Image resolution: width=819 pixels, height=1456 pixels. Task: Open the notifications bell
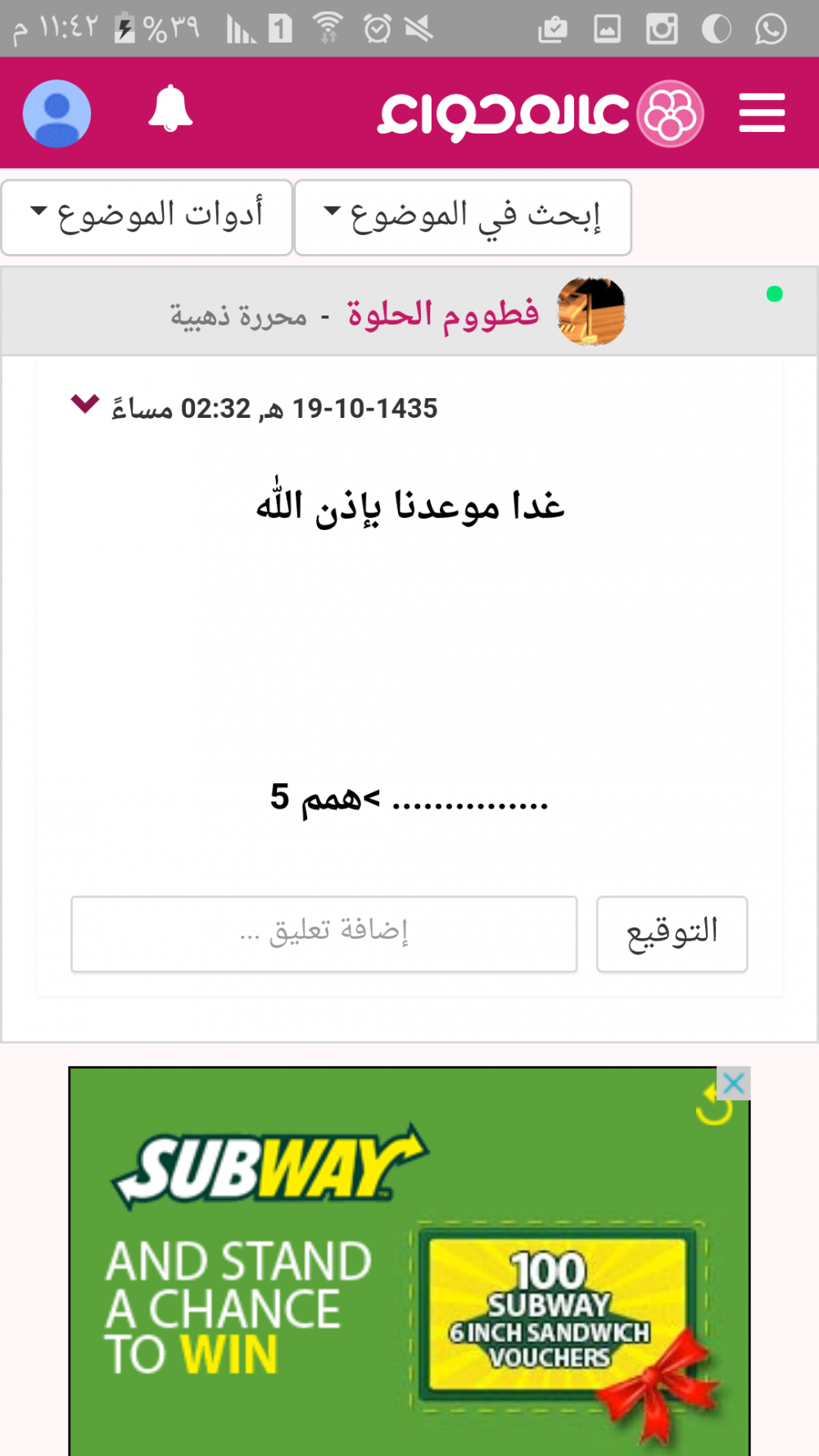coord(170,108)
